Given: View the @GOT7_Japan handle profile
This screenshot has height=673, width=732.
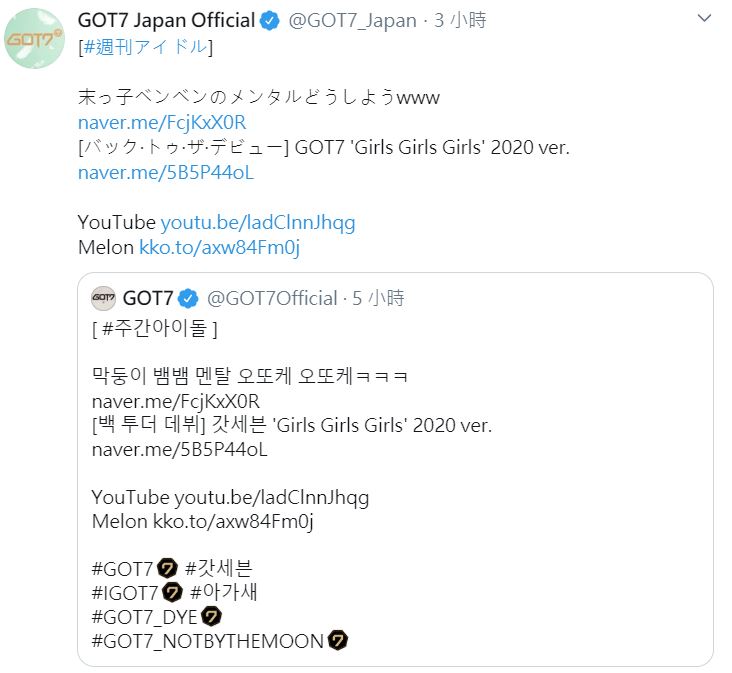Looking at the screenshot, I should click(x=352, y=20).
